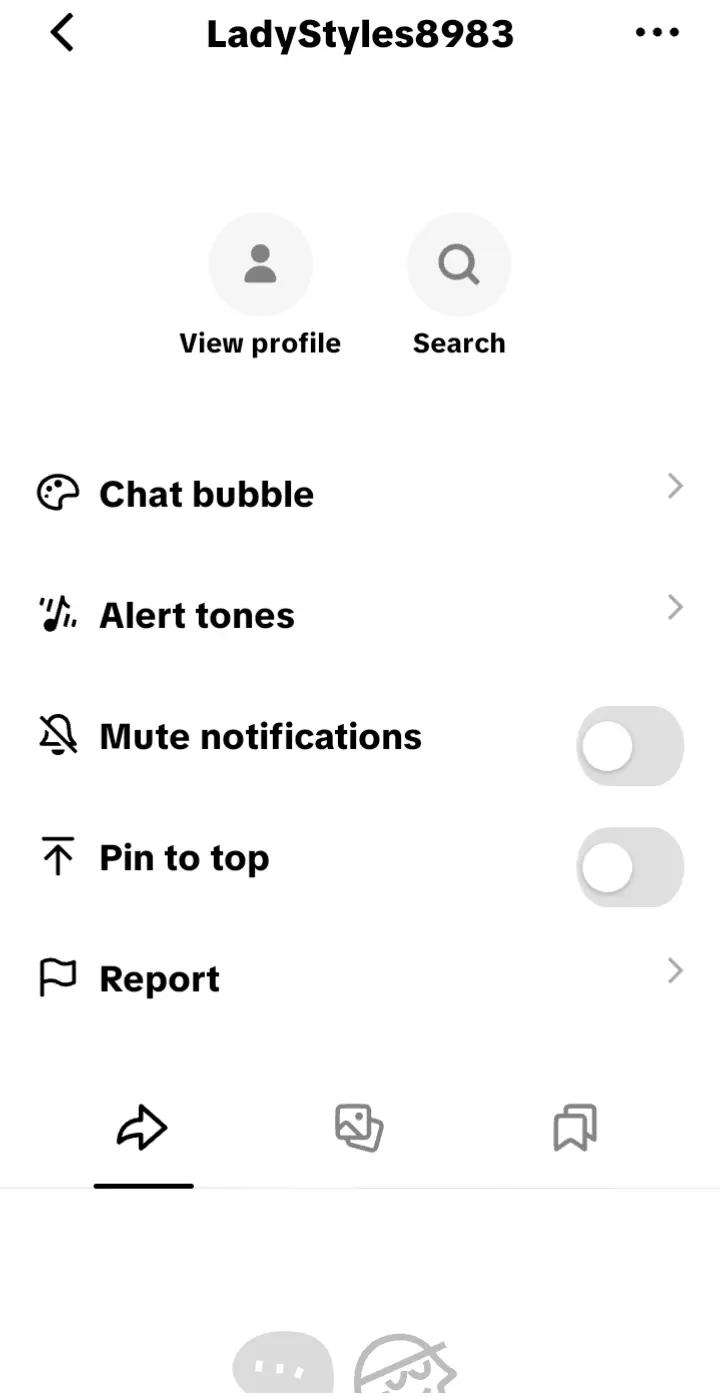Open the three-dot overflow menu
Viewport: 720px width, 1396px height.
click(x=657, y=33)
